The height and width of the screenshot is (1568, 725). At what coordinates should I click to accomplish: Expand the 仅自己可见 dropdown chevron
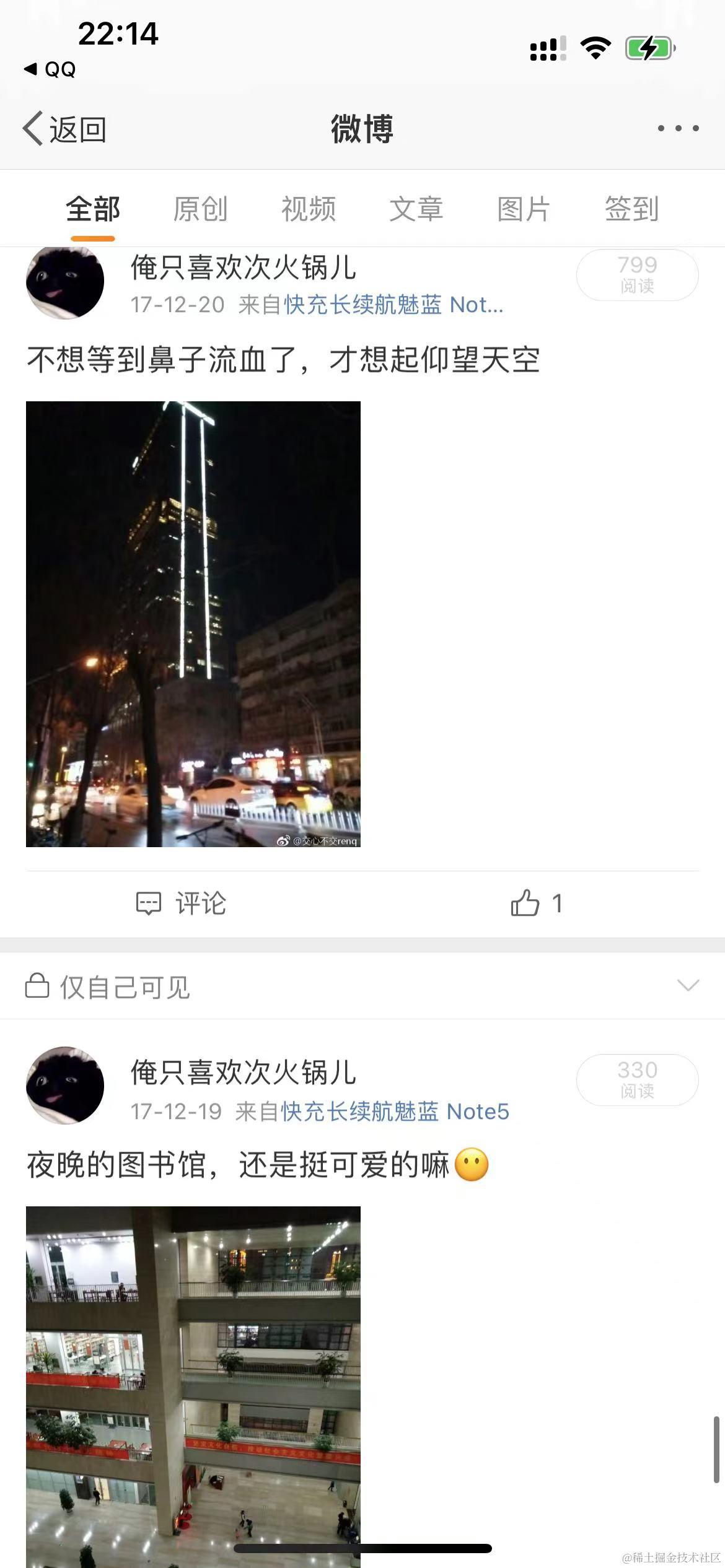click(688, 985)
